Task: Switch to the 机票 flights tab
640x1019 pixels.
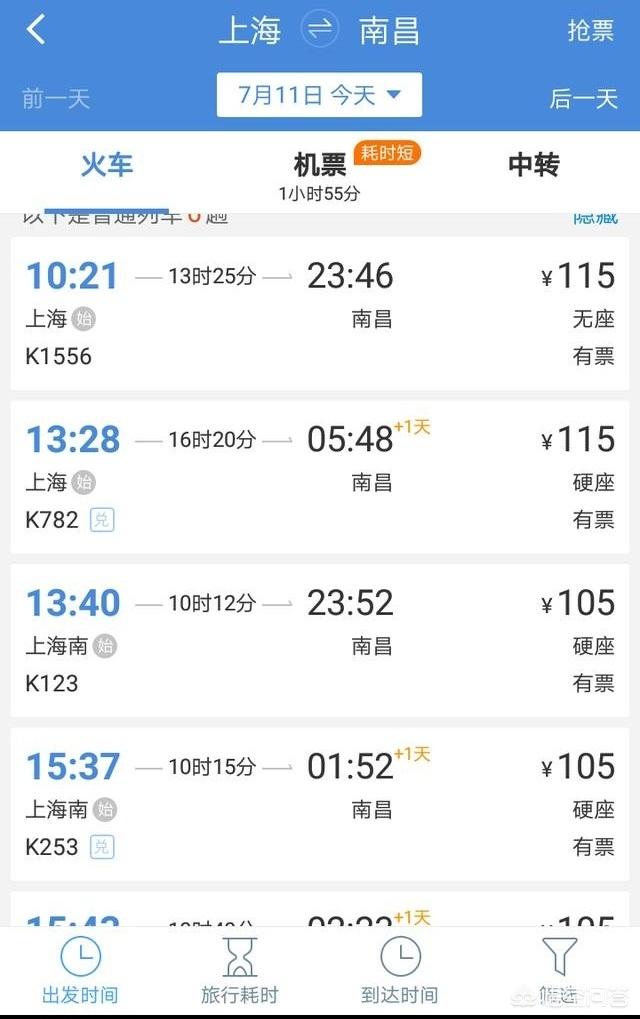Action: (320, 165)
